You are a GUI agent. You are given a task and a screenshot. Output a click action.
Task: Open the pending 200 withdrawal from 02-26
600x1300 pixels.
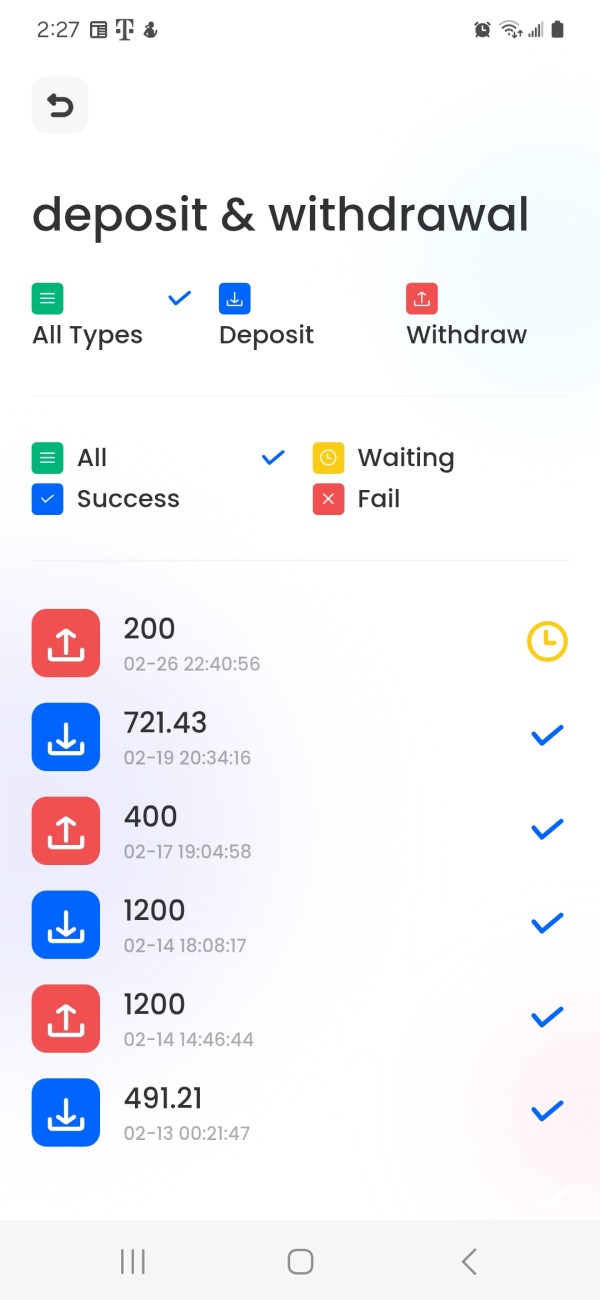click(x=300, y=643)
